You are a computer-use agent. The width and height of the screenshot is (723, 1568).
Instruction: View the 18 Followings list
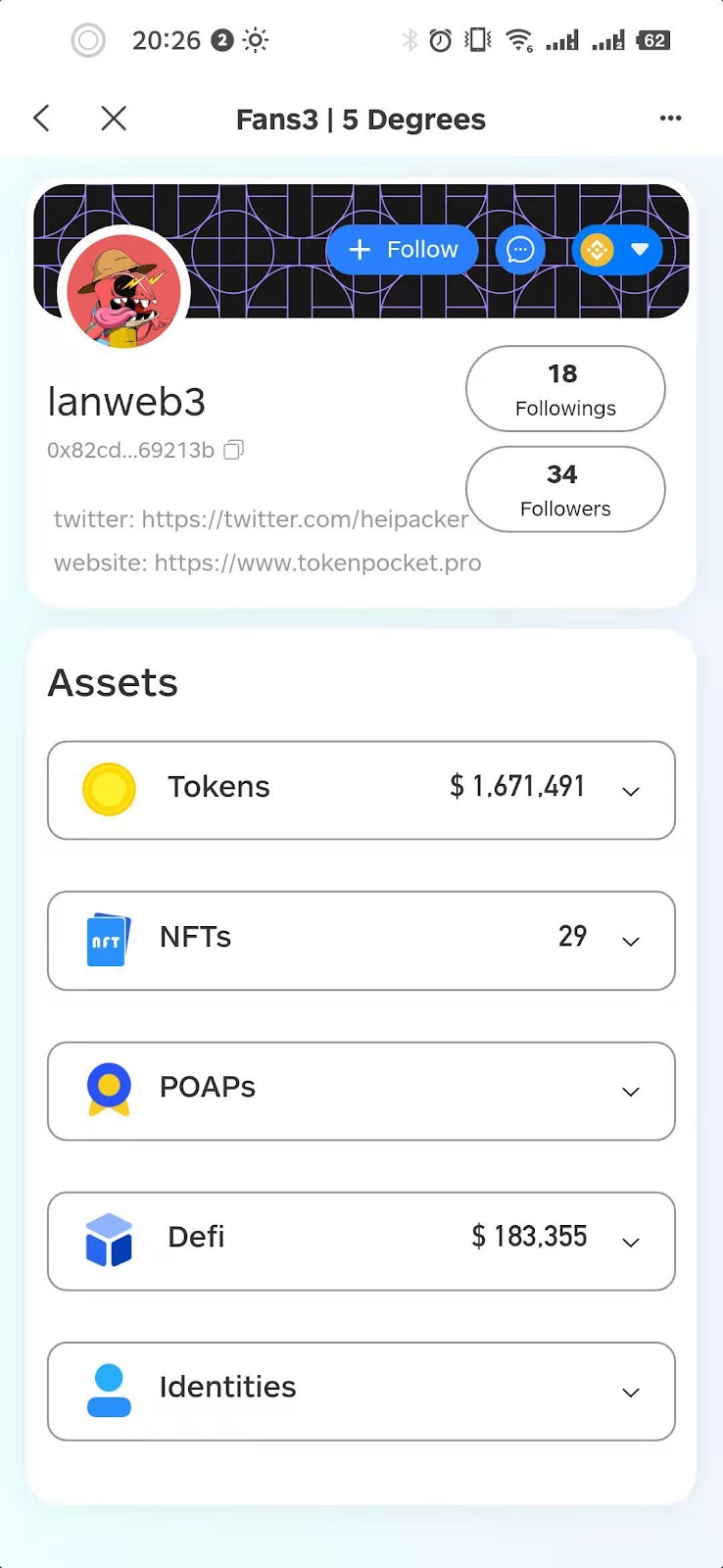(x=565, y=389)
